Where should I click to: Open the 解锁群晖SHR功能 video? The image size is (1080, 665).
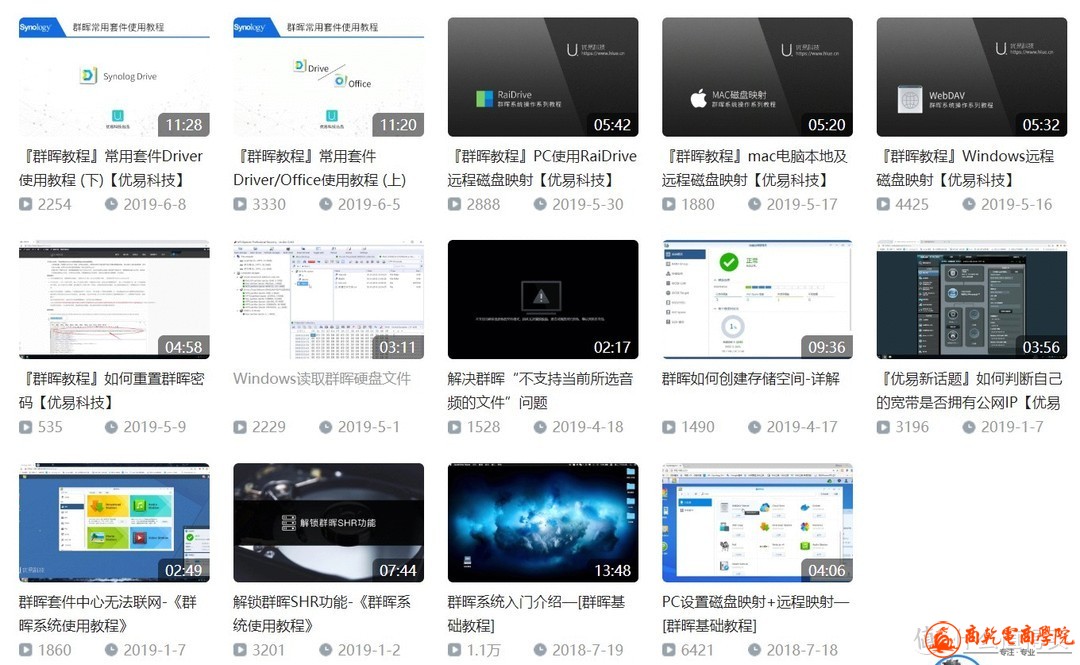[x=328, y=522]
